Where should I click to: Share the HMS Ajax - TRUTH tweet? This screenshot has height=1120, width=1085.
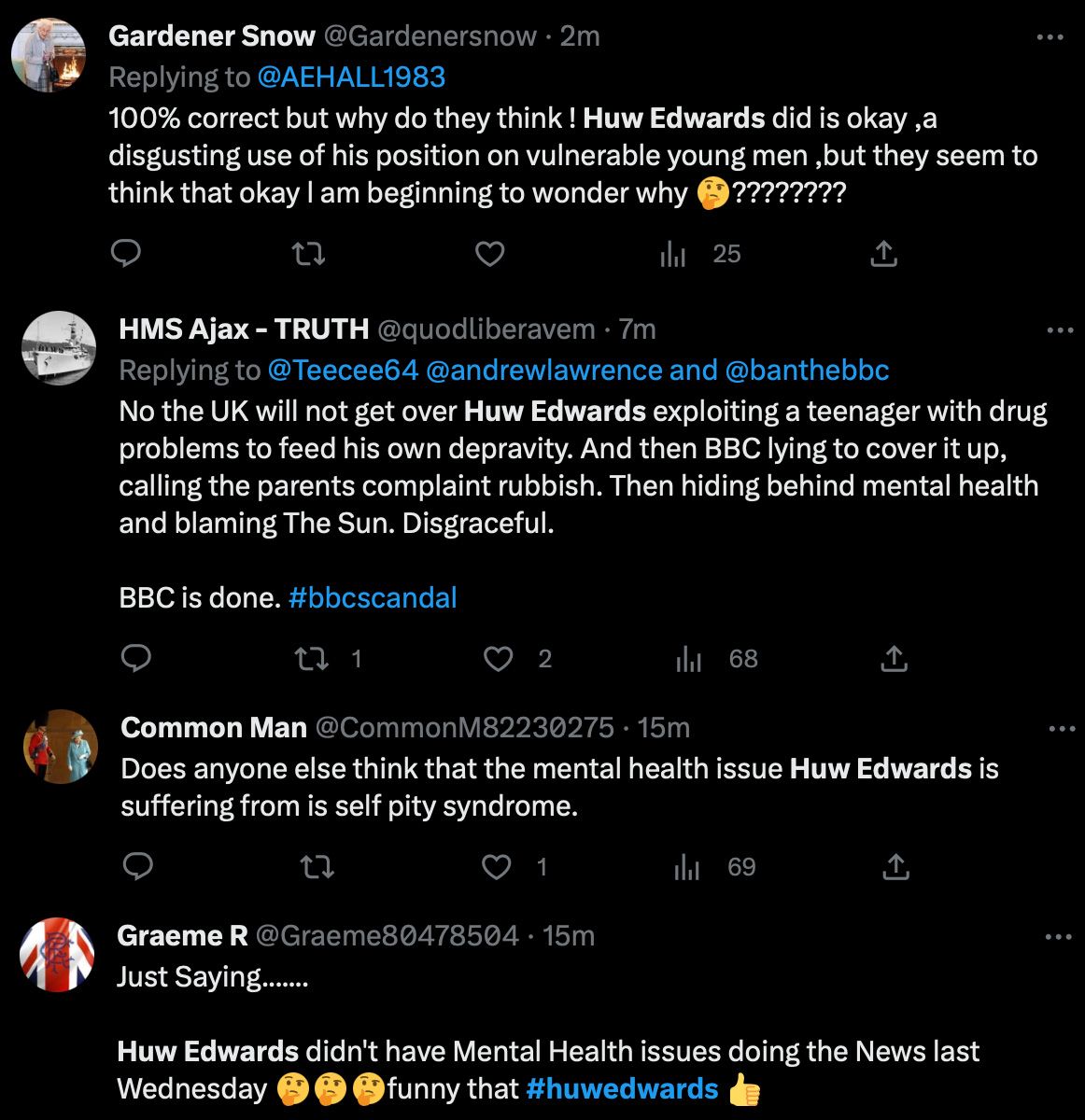(894, 659)
